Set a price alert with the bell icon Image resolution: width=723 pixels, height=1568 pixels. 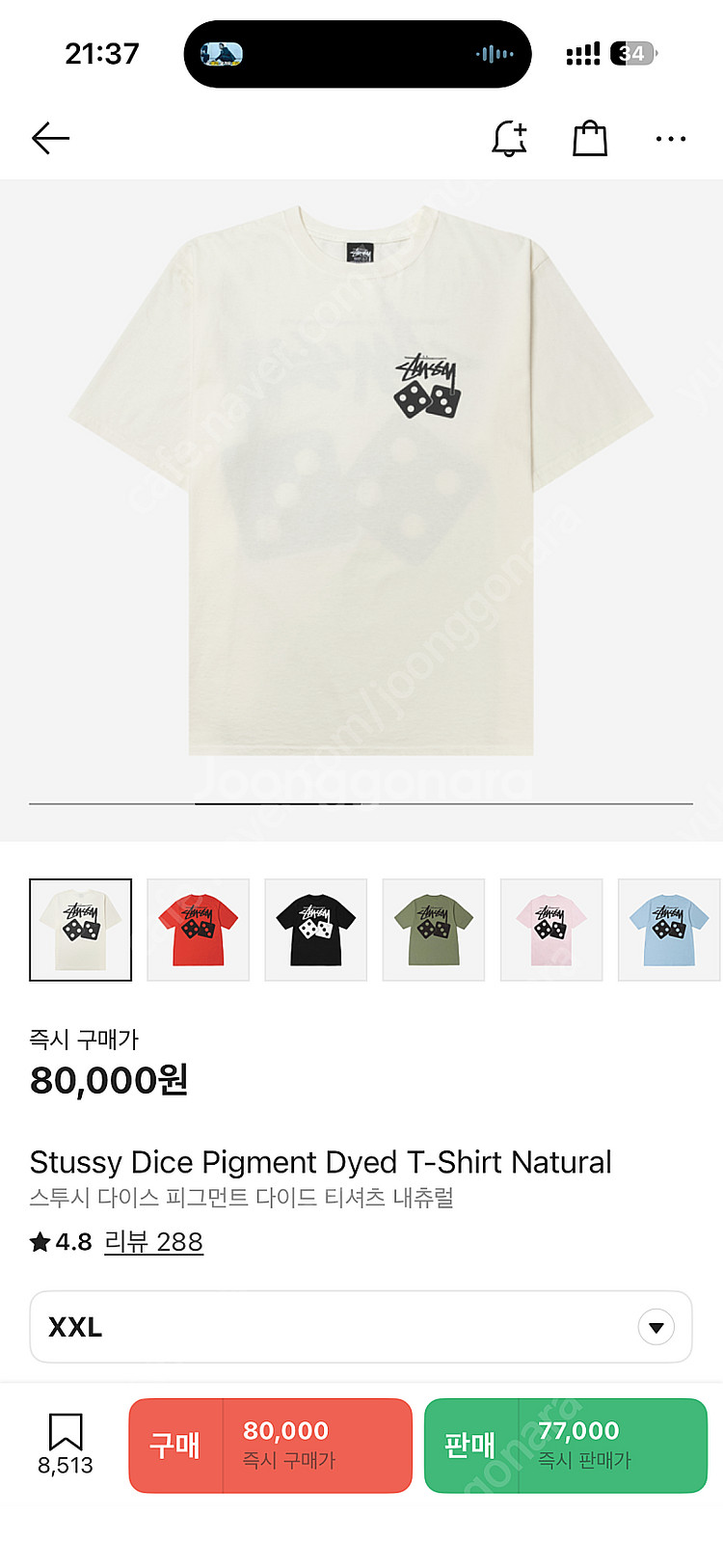click(x=509, y=139)
